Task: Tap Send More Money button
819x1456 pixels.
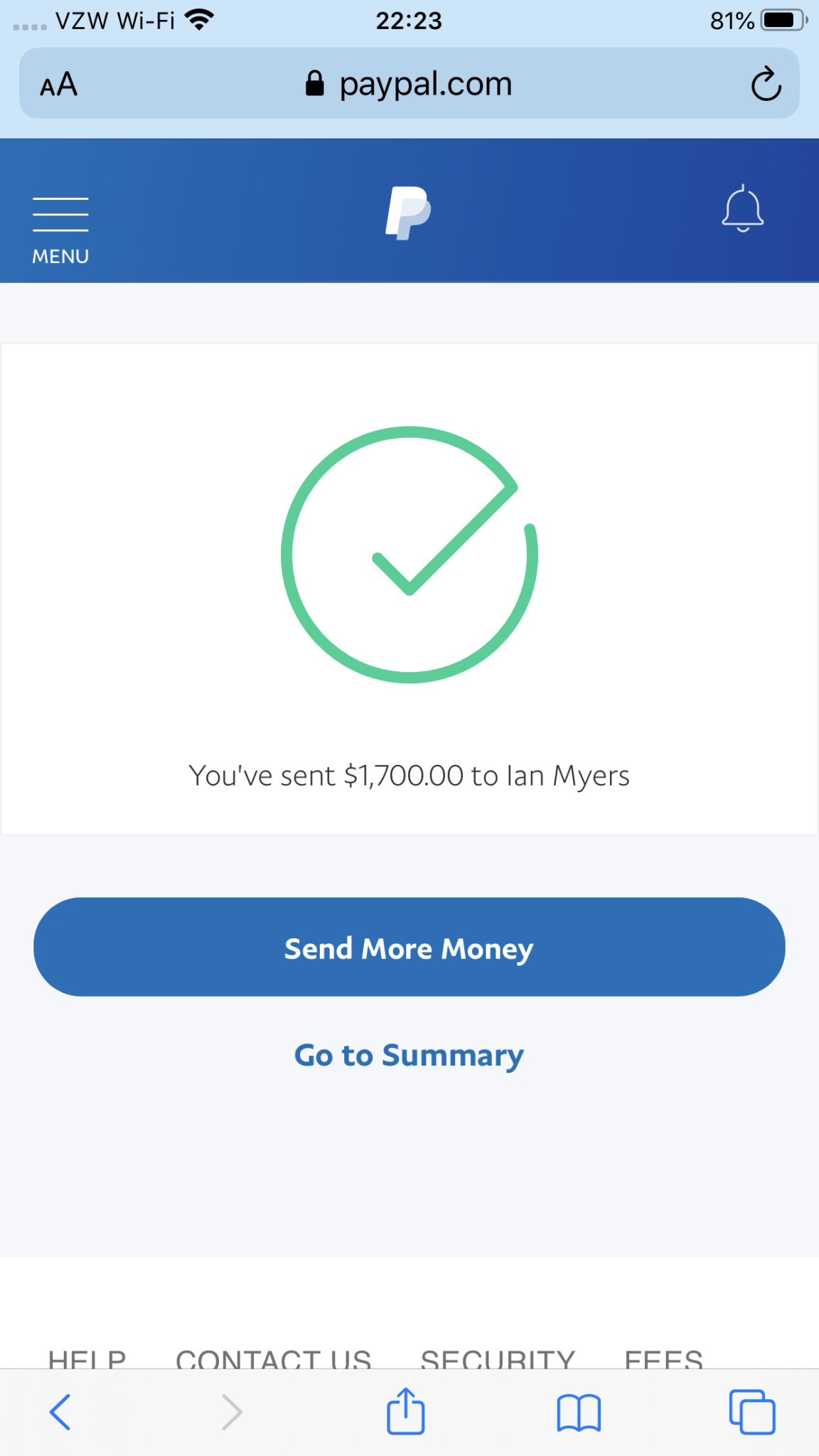Action: pyautogui.click(x=409, y=947)
